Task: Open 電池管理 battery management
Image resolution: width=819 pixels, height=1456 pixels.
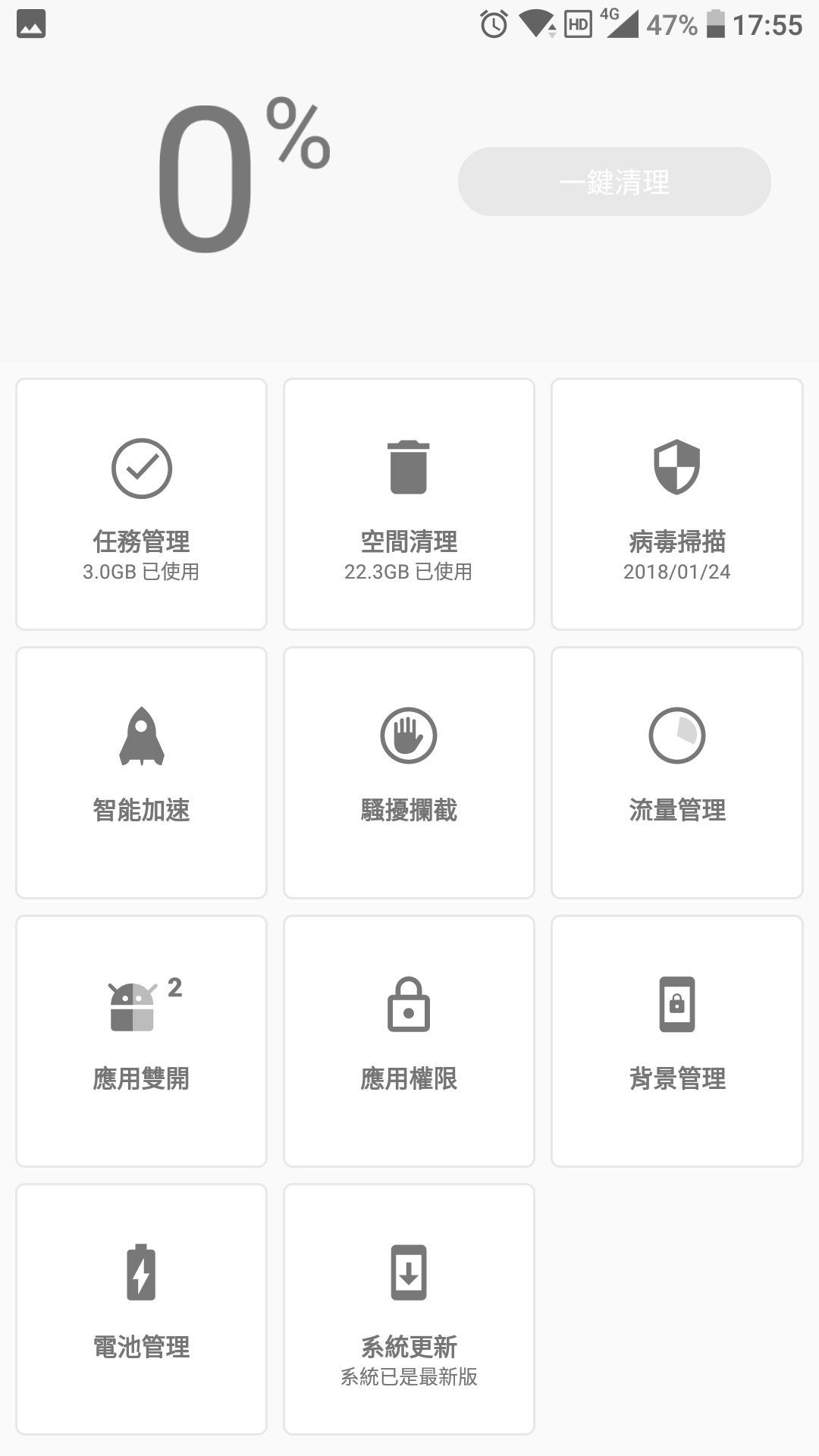Action: click(142, 1309)
